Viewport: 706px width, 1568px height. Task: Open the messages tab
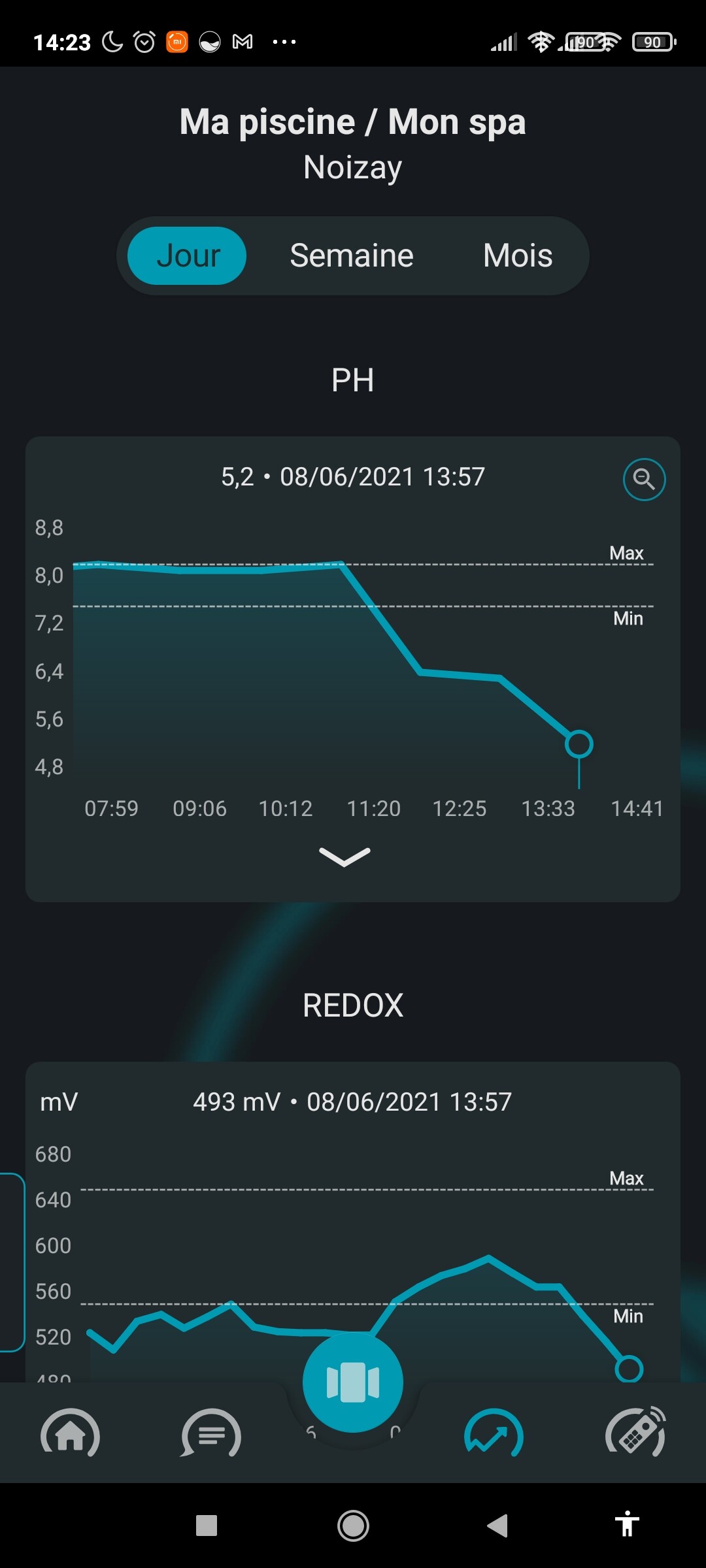click(x=211, y=1434)
